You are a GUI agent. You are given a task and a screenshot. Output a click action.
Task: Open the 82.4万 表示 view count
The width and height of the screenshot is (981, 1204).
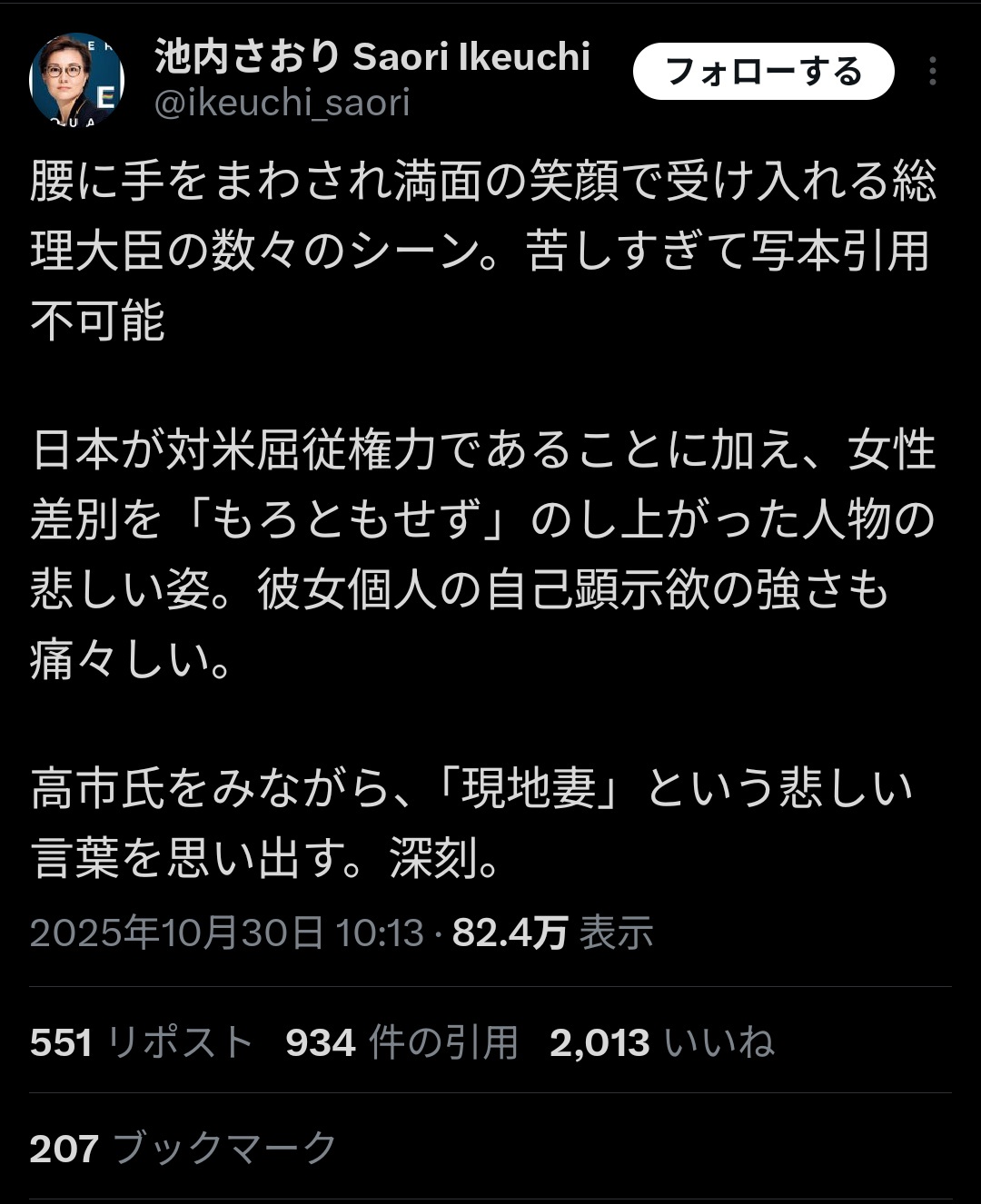click(x=552, y=933)
